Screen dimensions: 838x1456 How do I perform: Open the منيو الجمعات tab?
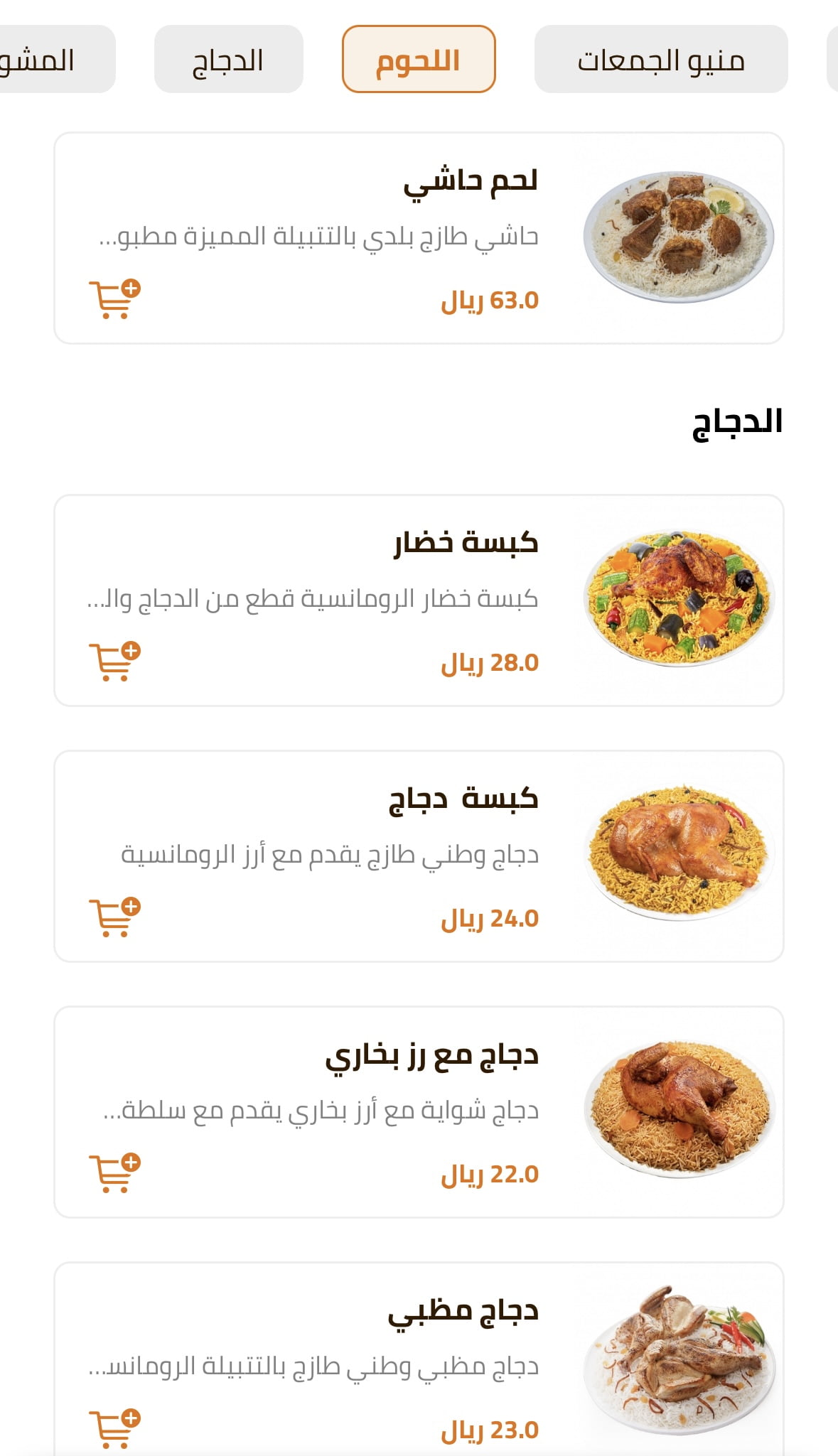660,60
